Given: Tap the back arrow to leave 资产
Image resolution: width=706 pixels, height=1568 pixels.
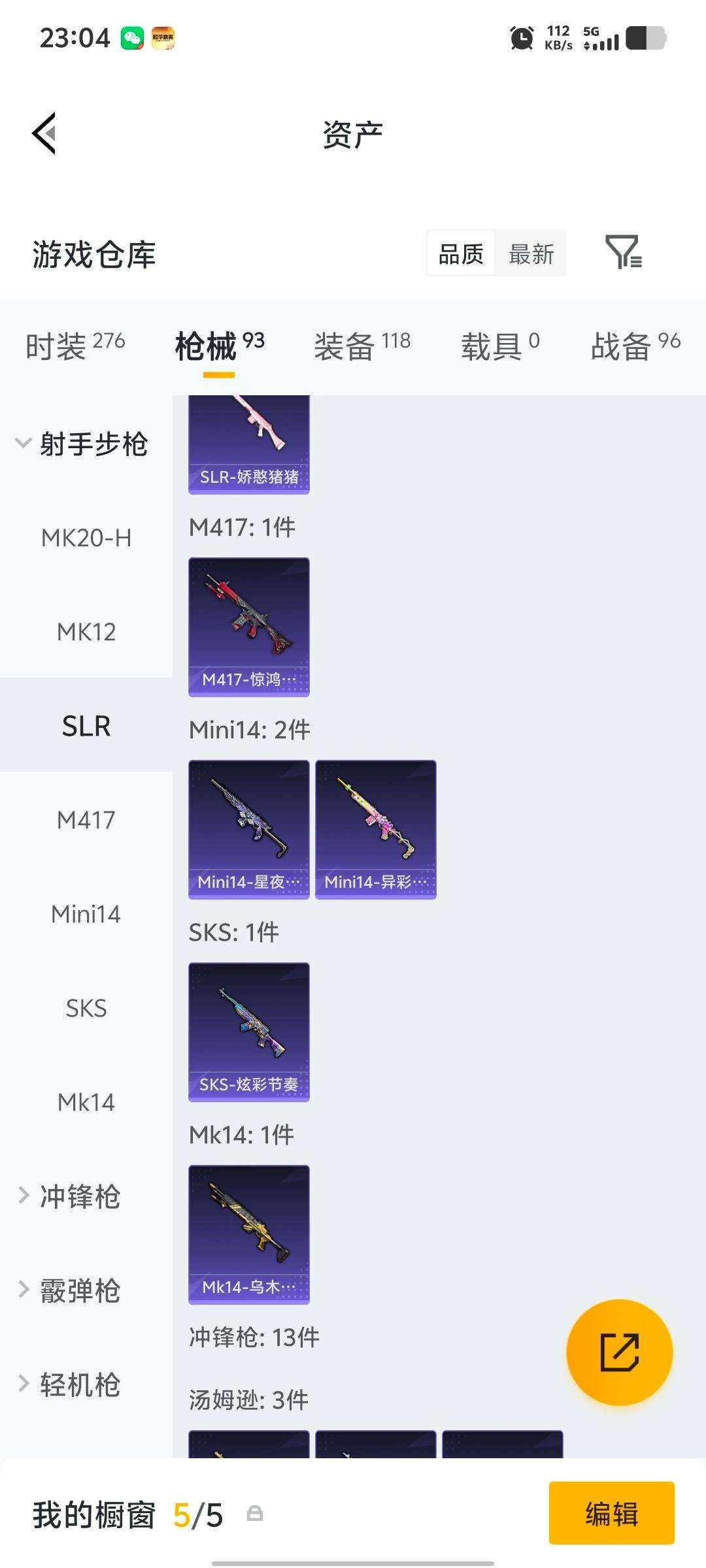Looking at the screenshot, I should (43, 134).
